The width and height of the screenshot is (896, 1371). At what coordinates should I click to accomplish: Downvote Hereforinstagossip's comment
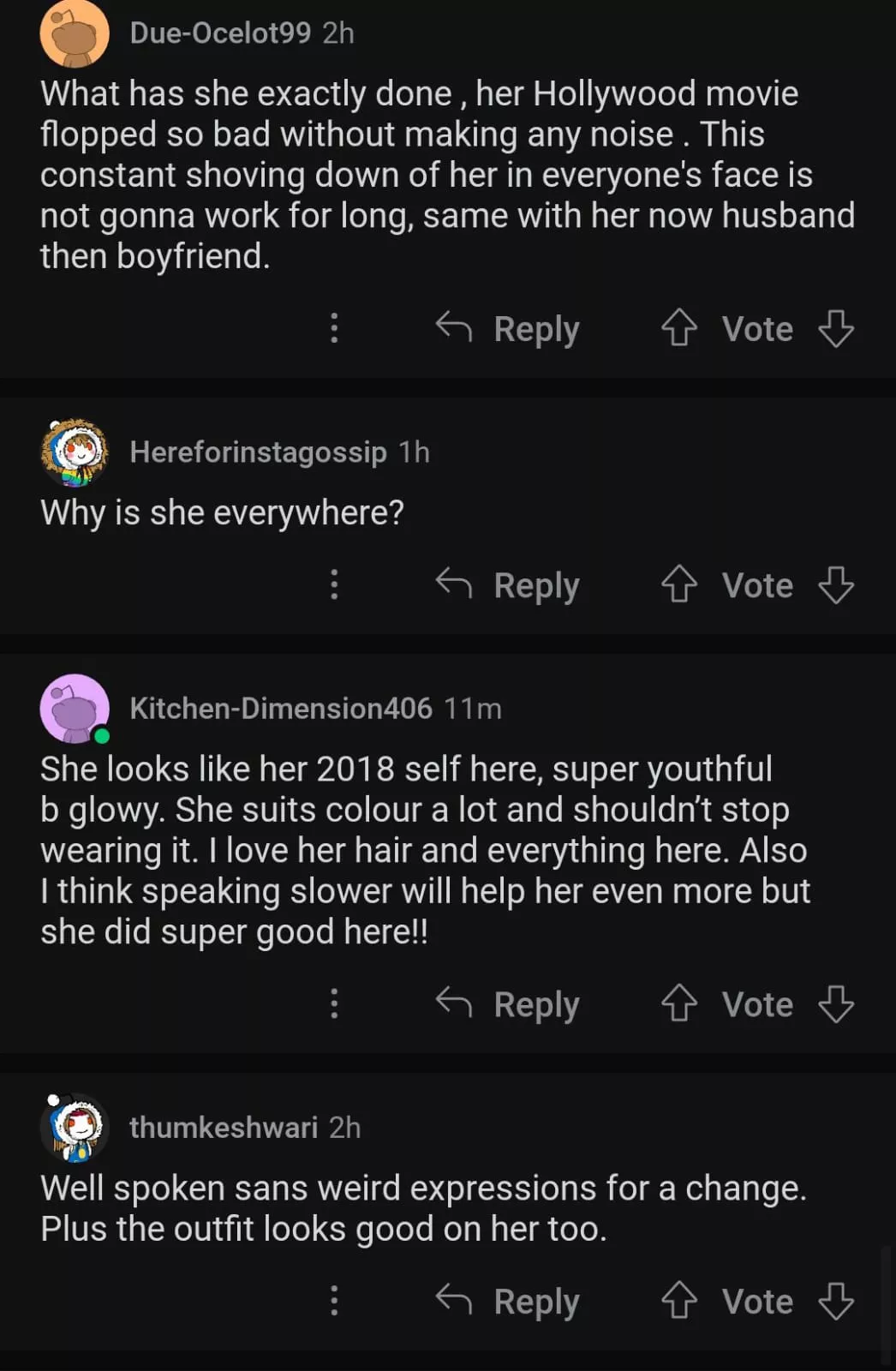point(835,585)
